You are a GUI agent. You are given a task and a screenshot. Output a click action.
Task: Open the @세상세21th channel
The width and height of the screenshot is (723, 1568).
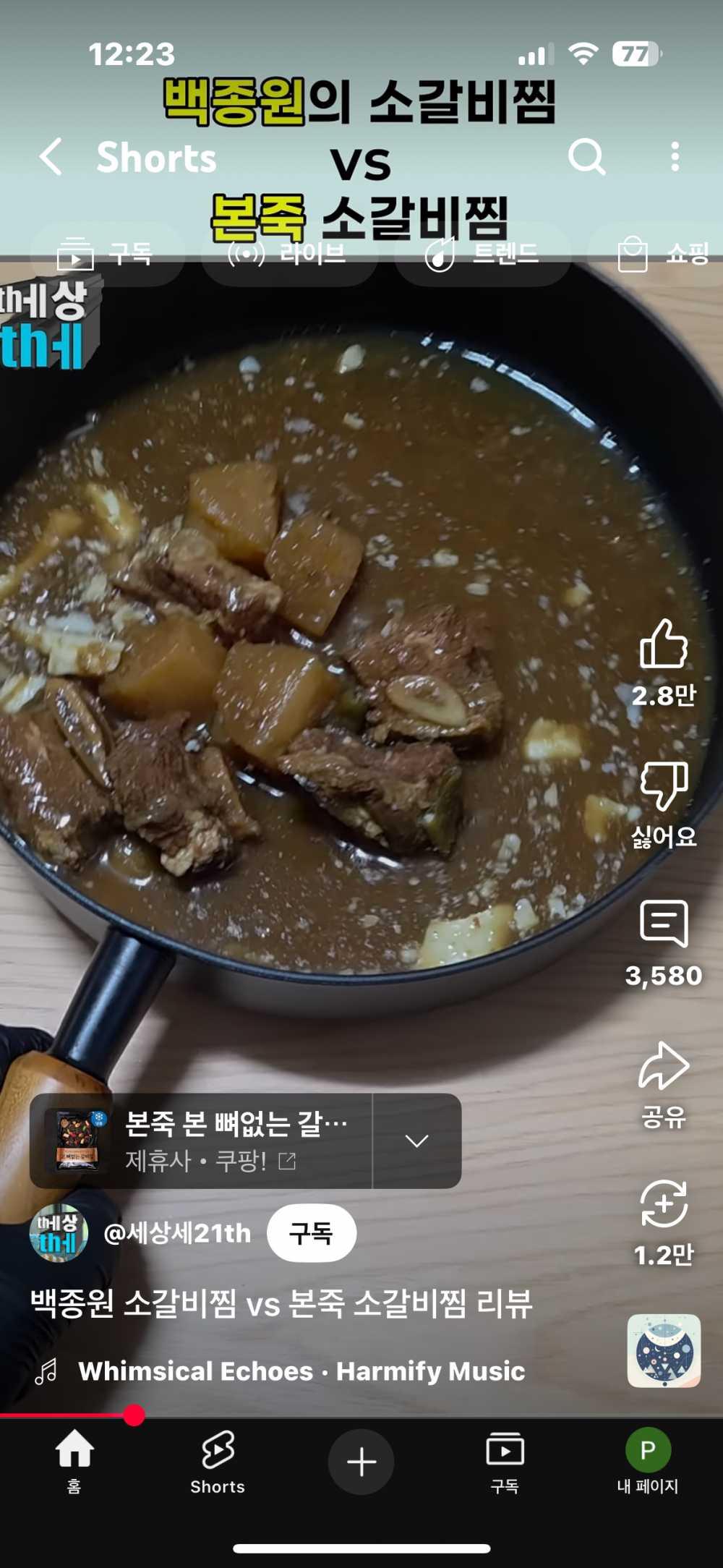click(x=176, y=1233)
